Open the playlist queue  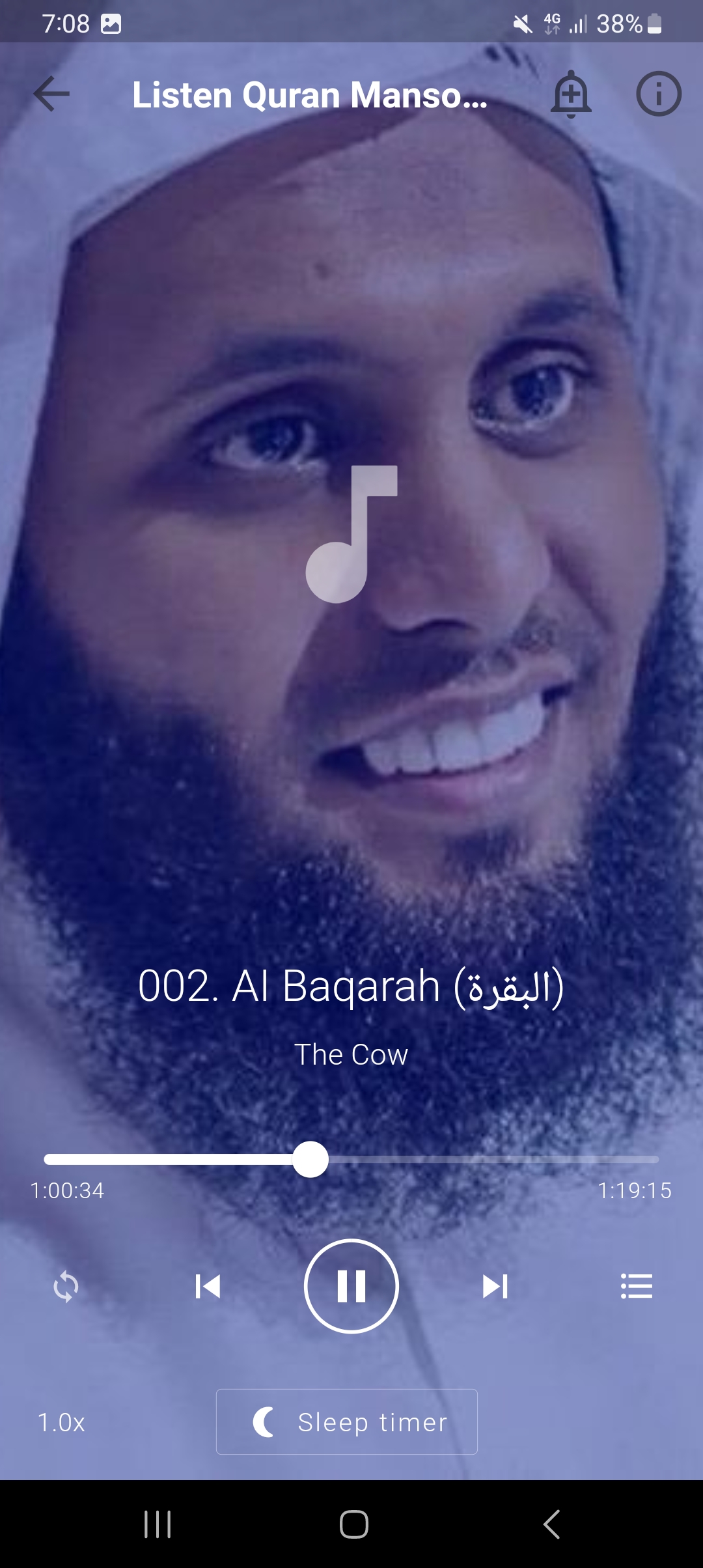pos(636,1287)
